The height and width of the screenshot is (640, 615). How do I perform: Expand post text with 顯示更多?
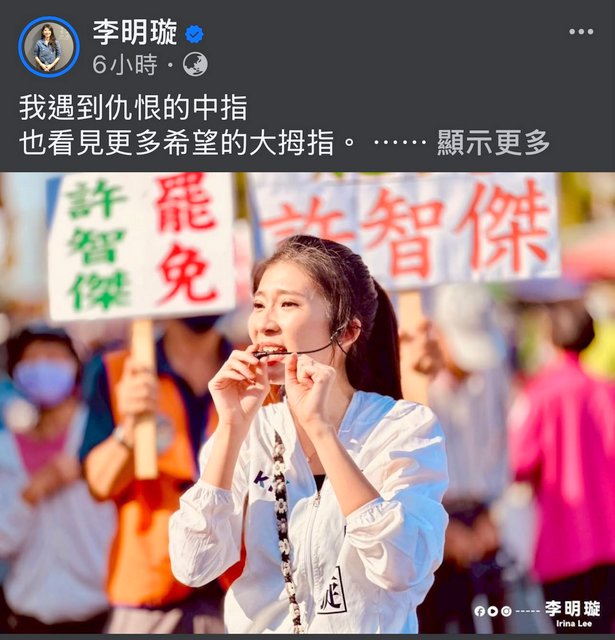pyautogui.click(x=493, y=143)
